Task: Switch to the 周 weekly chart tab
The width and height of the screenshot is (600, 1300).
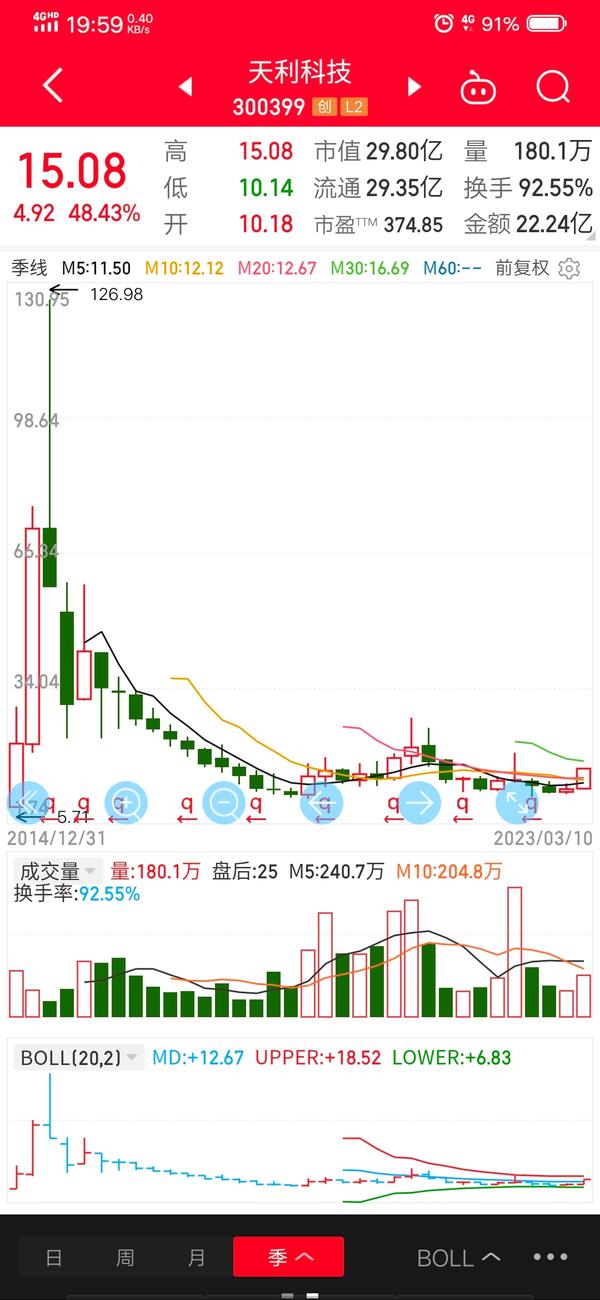Action: [x=125, y=1257]
